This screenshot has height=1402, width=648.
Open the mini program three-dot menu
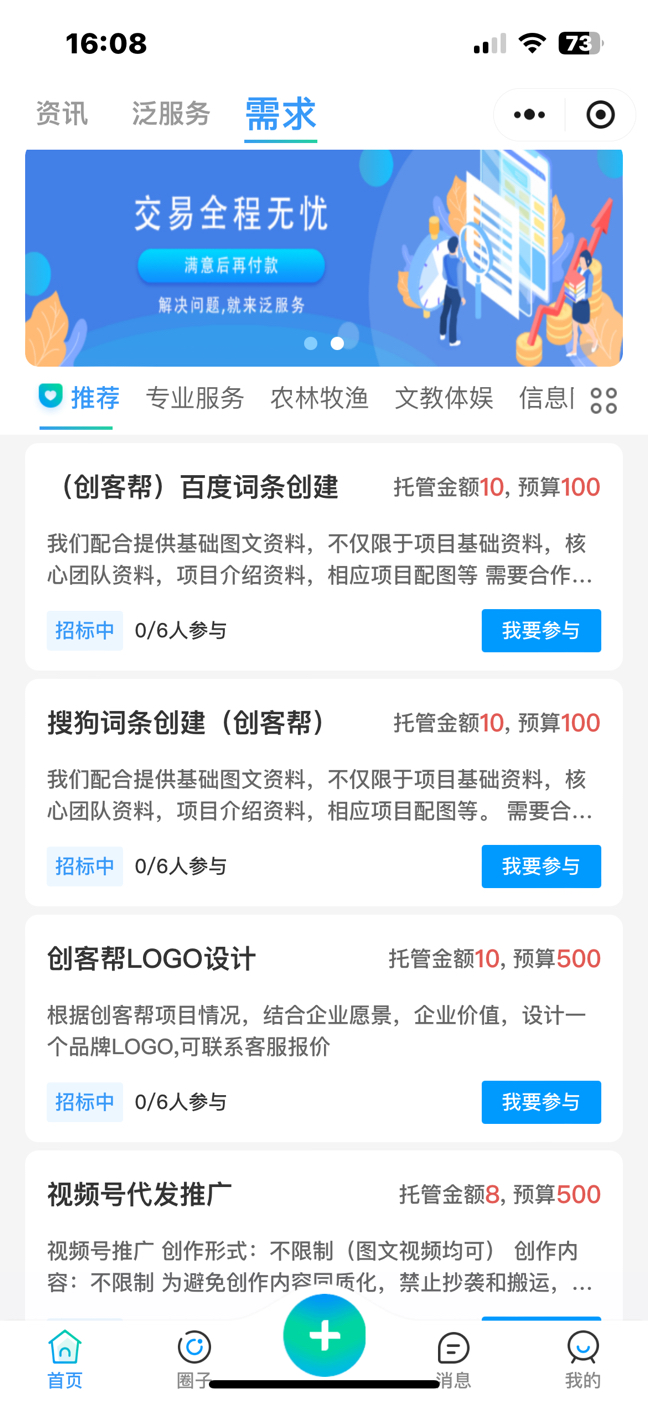coord(529,115)
